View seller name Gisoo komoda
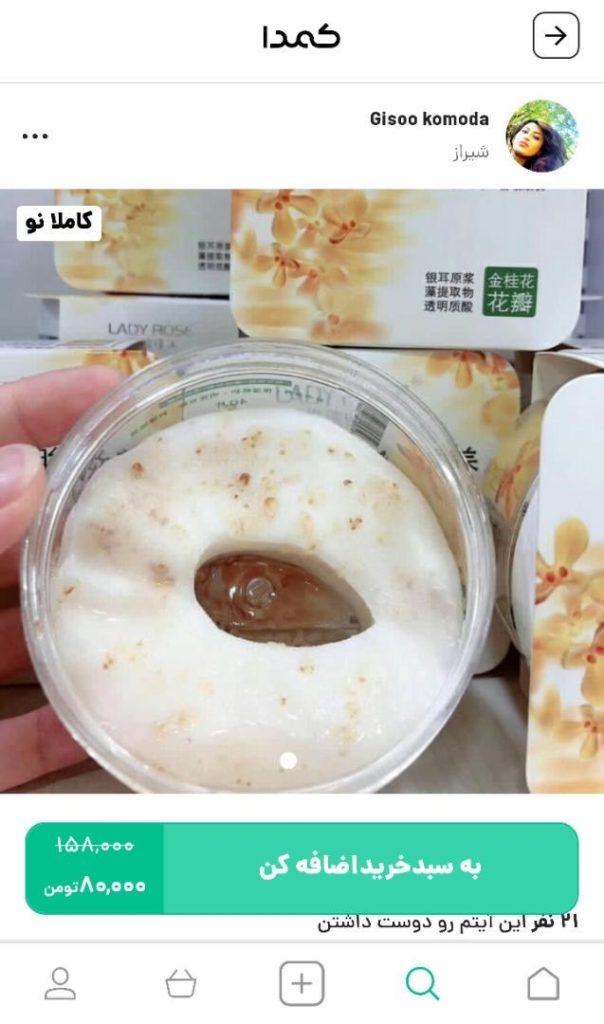Viewport: 604px width, 1024px height. pyautogui.click(x=429, y=119)
